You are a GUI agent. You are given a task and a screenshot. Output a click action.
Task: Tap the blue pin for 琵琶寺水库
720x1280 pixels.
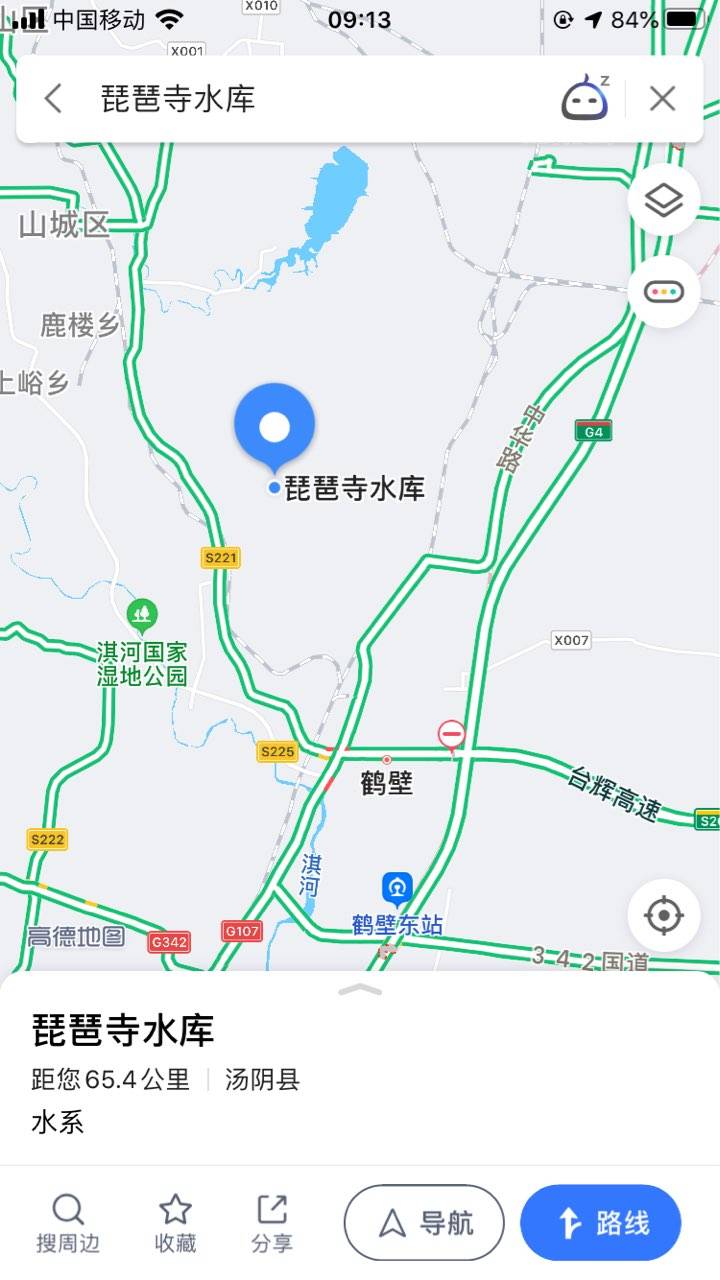275,426
